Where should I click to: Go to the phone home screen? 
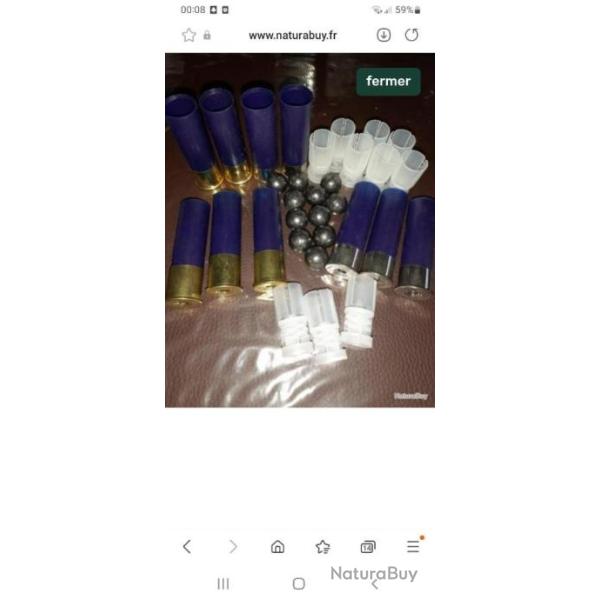pos(298,583)
